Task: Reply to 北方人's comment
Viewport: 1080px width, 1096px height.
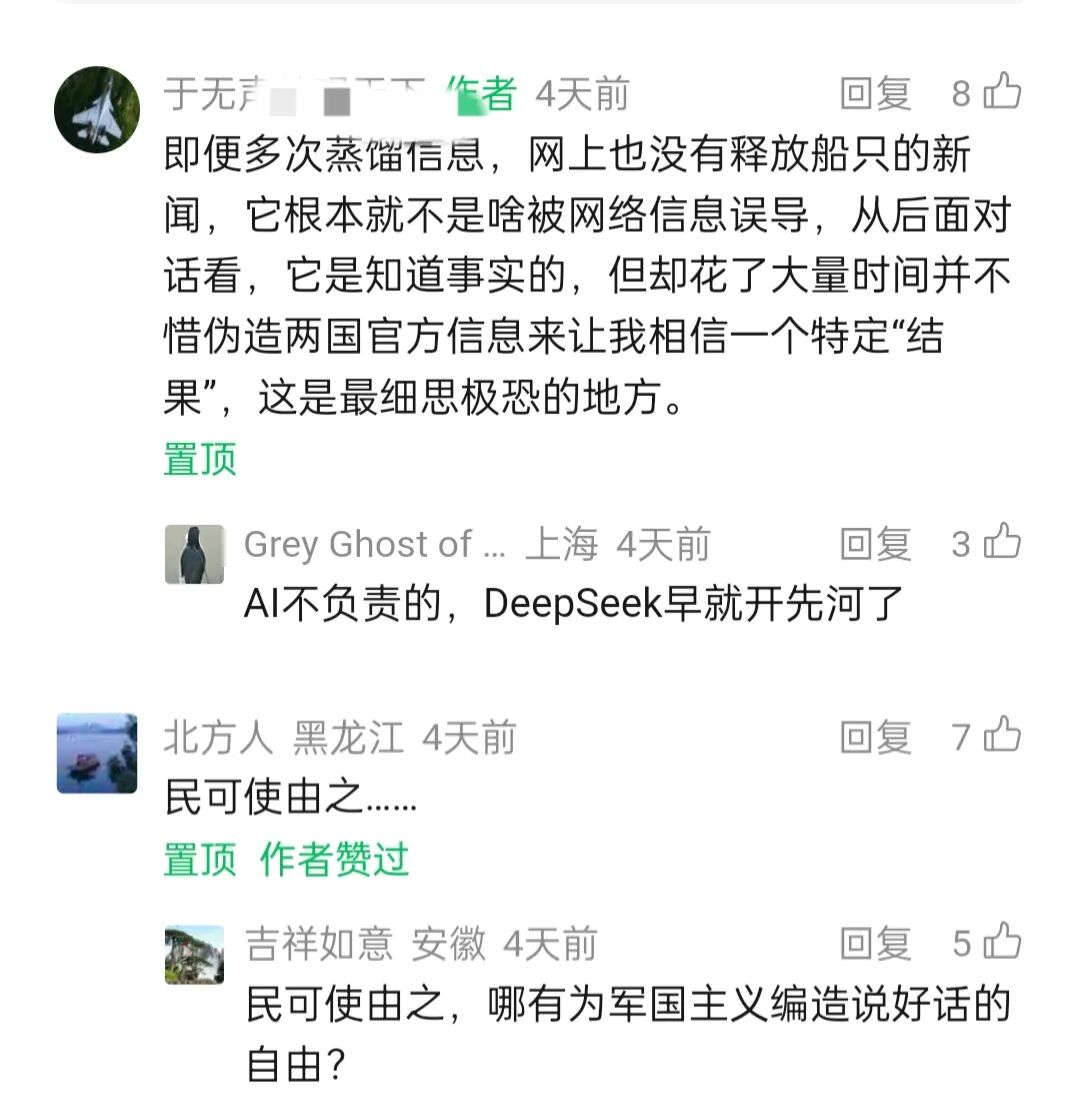Action: click(876, 736)
